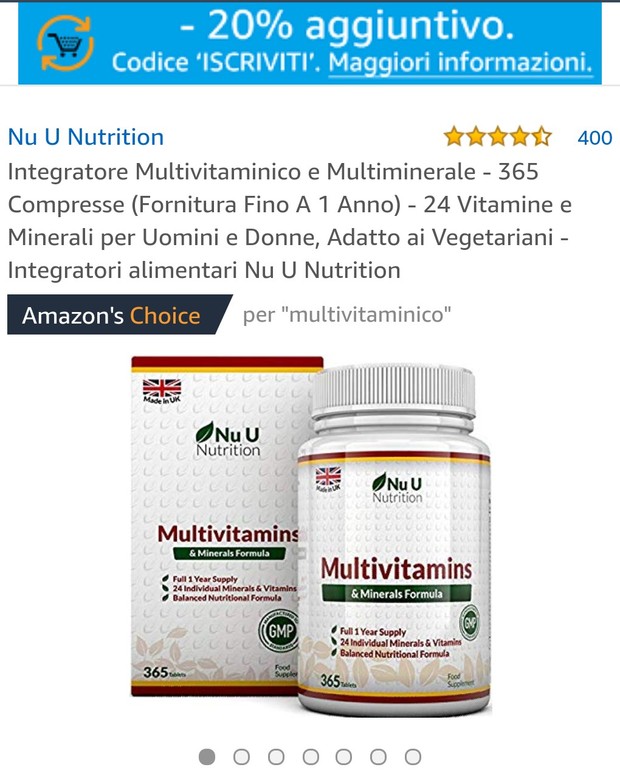Open the Nu U Nutrition brand page

pyautogui.click(x=86, y=137)
